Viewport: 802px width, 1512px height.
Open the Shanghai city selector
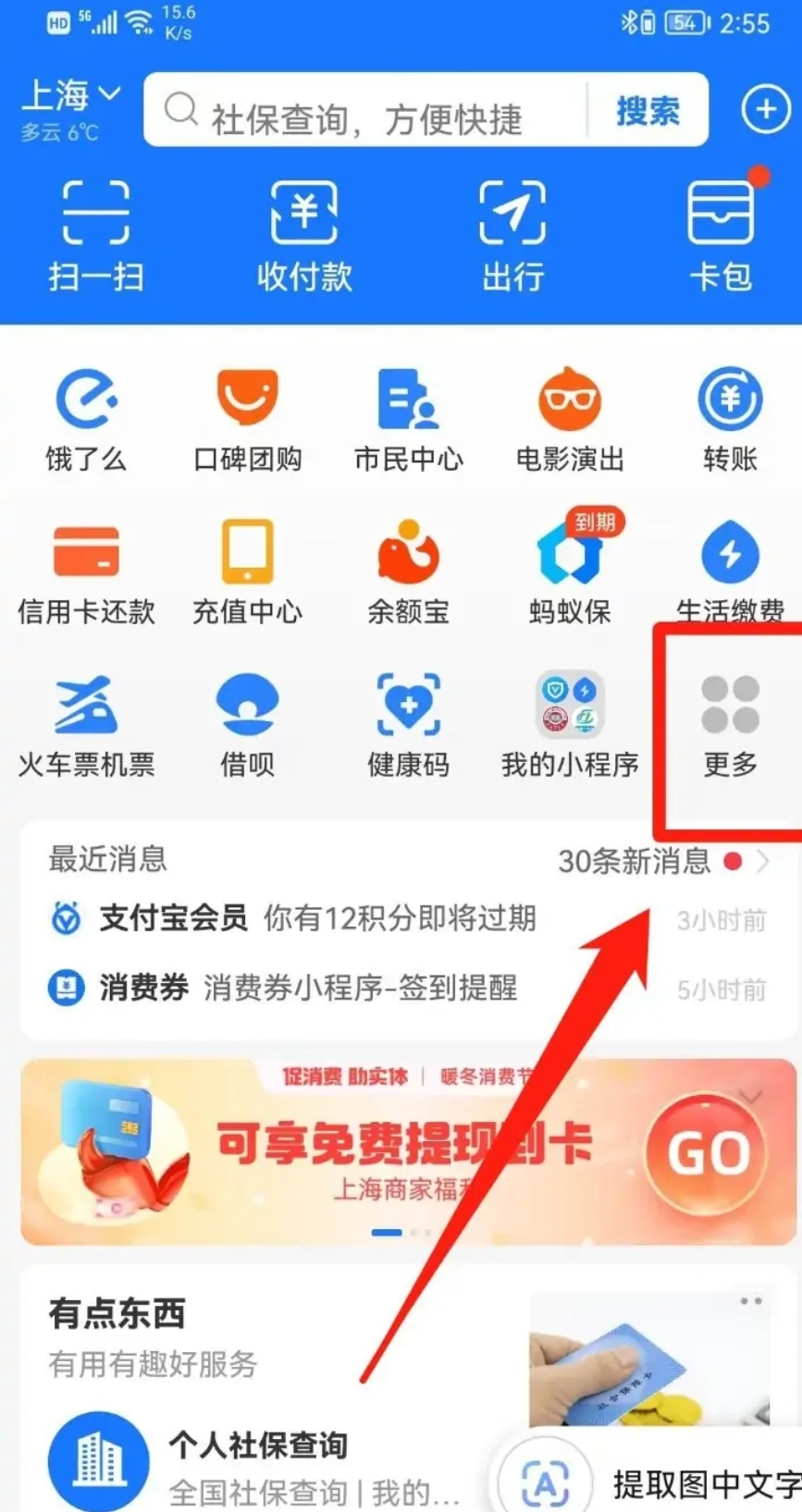(x=71, y=95)
